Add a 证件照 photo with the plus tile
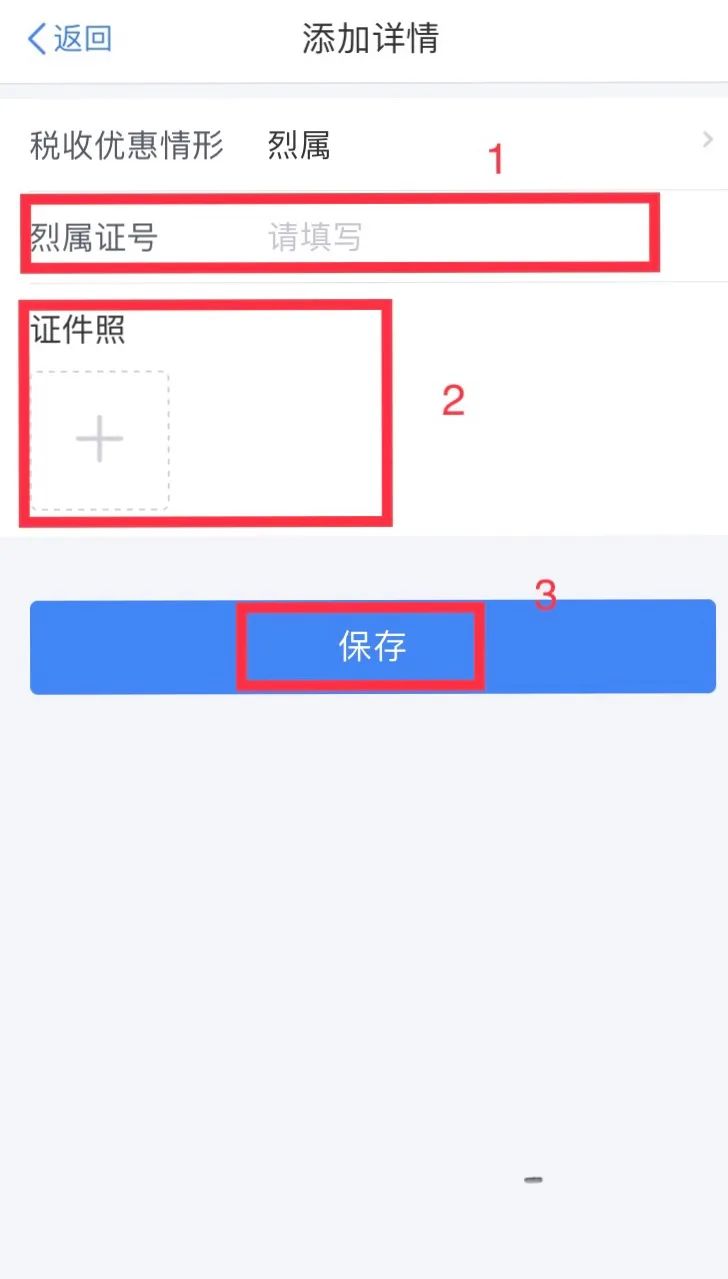 [x=99, y=440]
